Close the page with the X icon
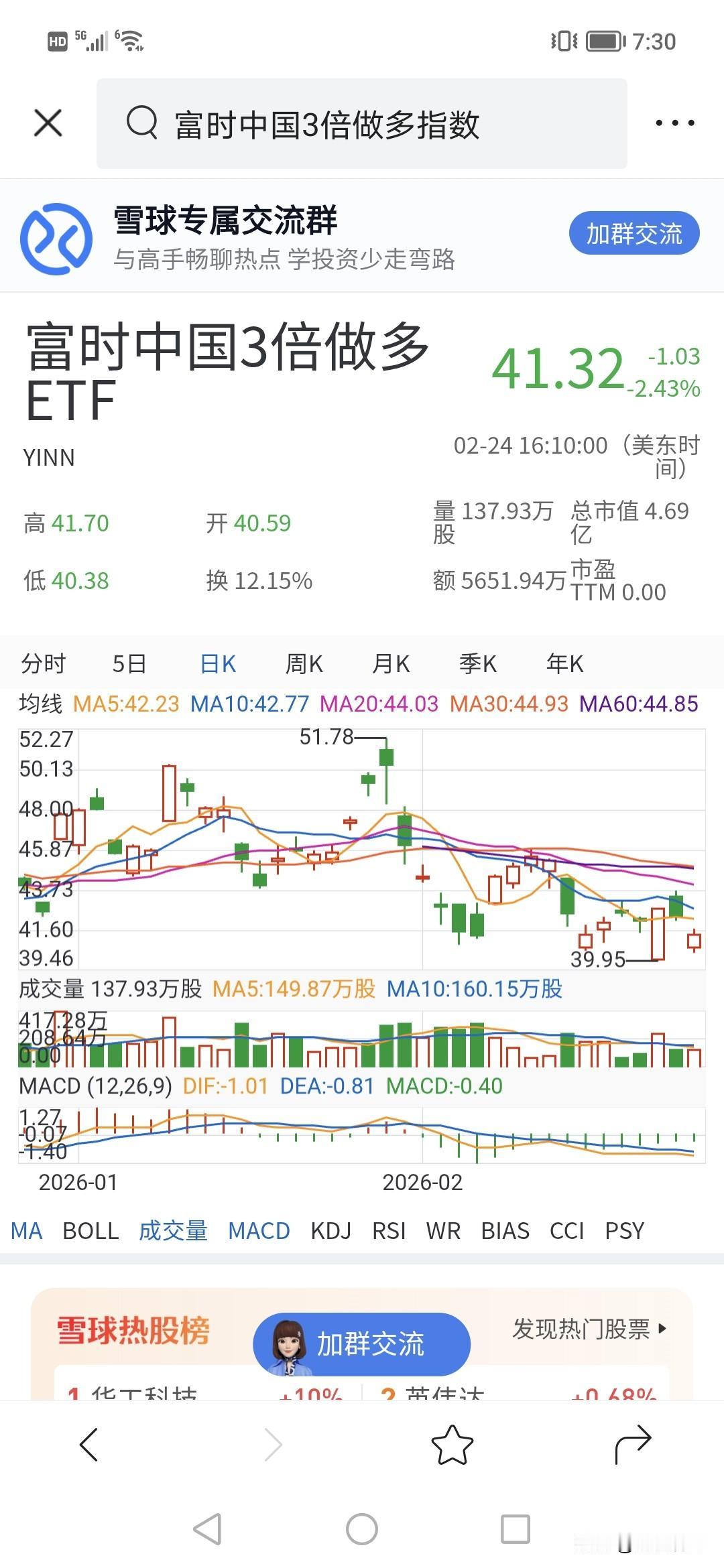 click(x=48, y=123)
